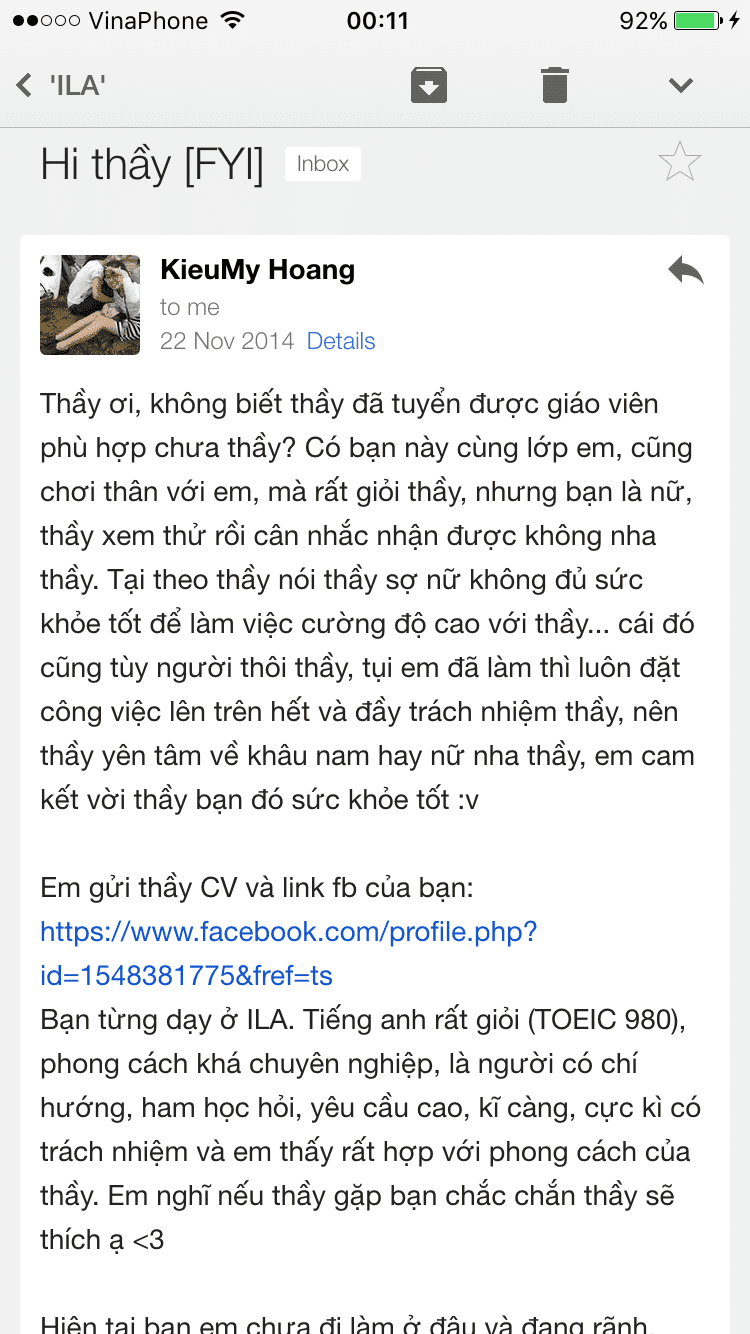Show message Details
This screenshot has width=750, height=1334.
pos(341,341)
